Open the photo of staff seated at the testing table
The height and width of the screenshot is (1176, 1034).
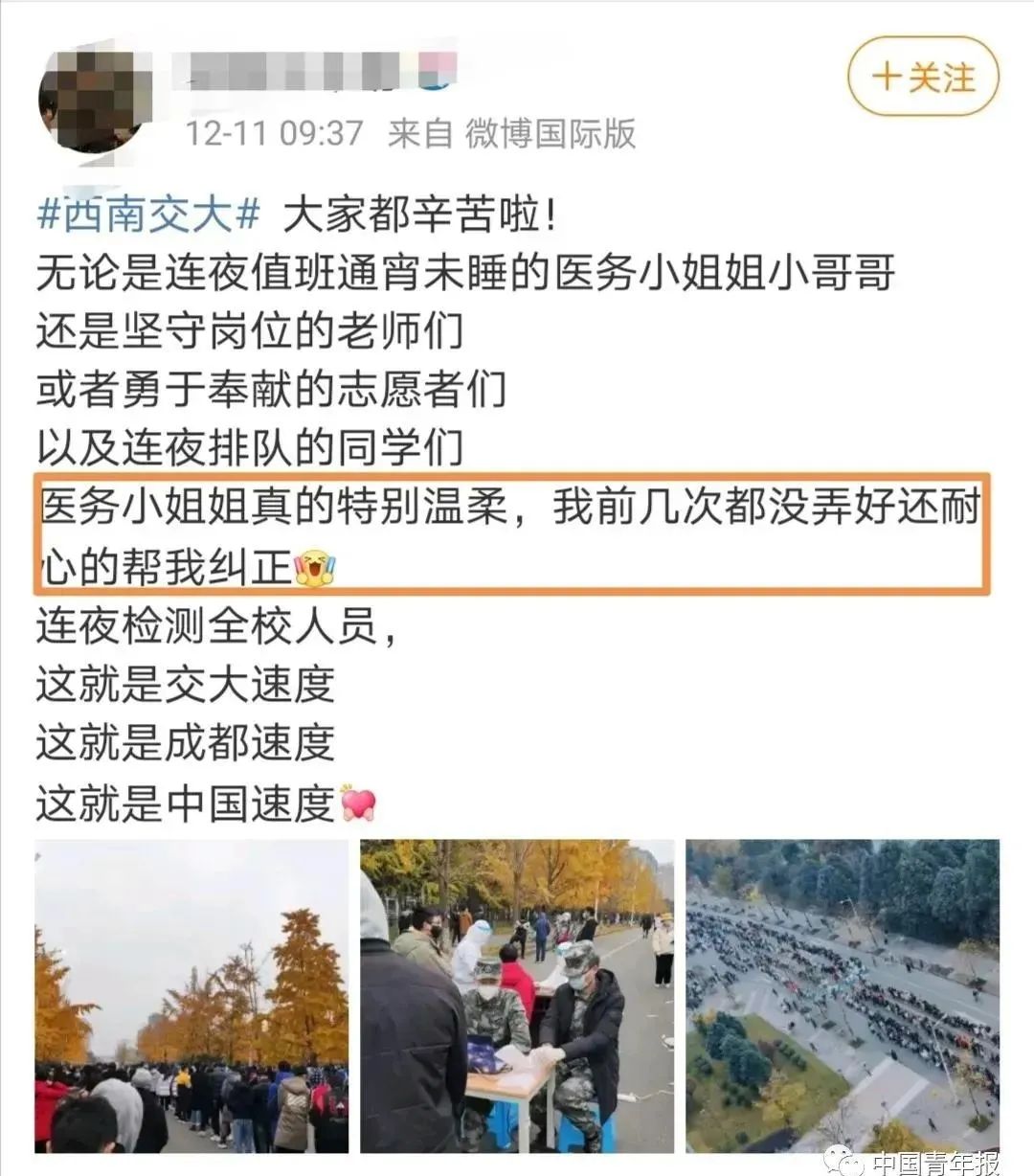[x=517, y=996]
